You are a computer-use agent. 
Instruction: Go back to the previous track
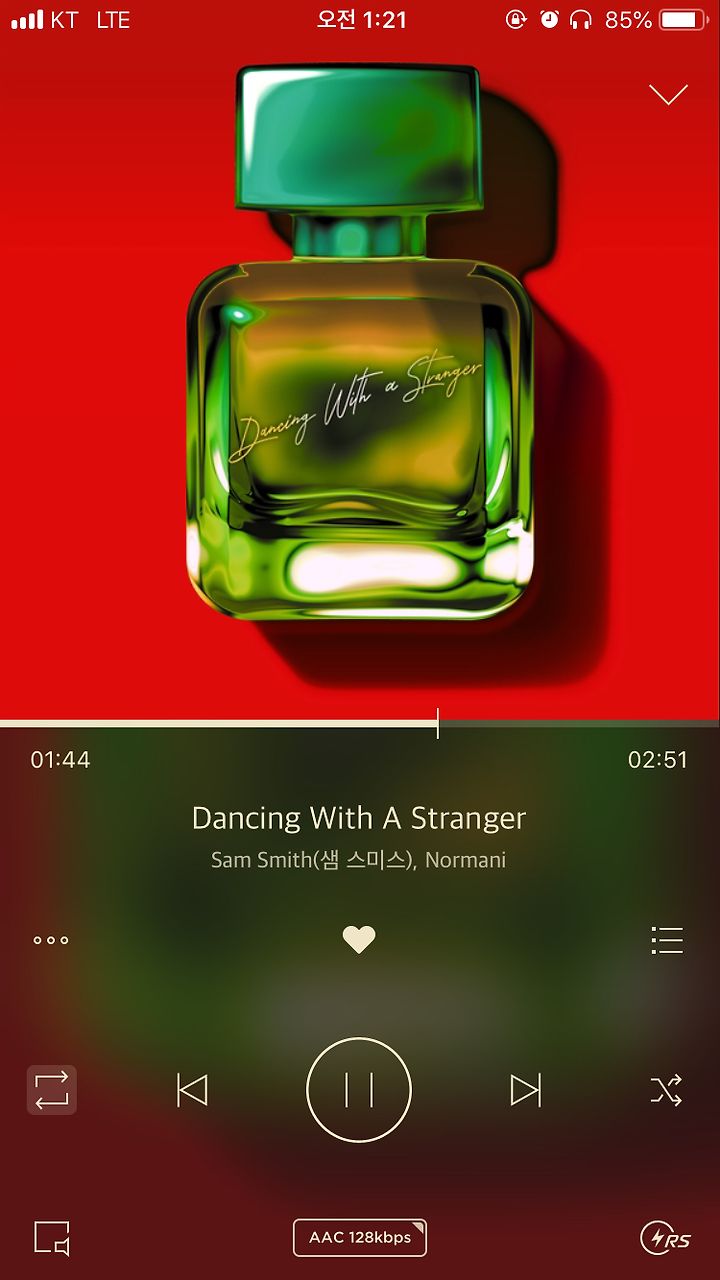(x=192, y=1090)
